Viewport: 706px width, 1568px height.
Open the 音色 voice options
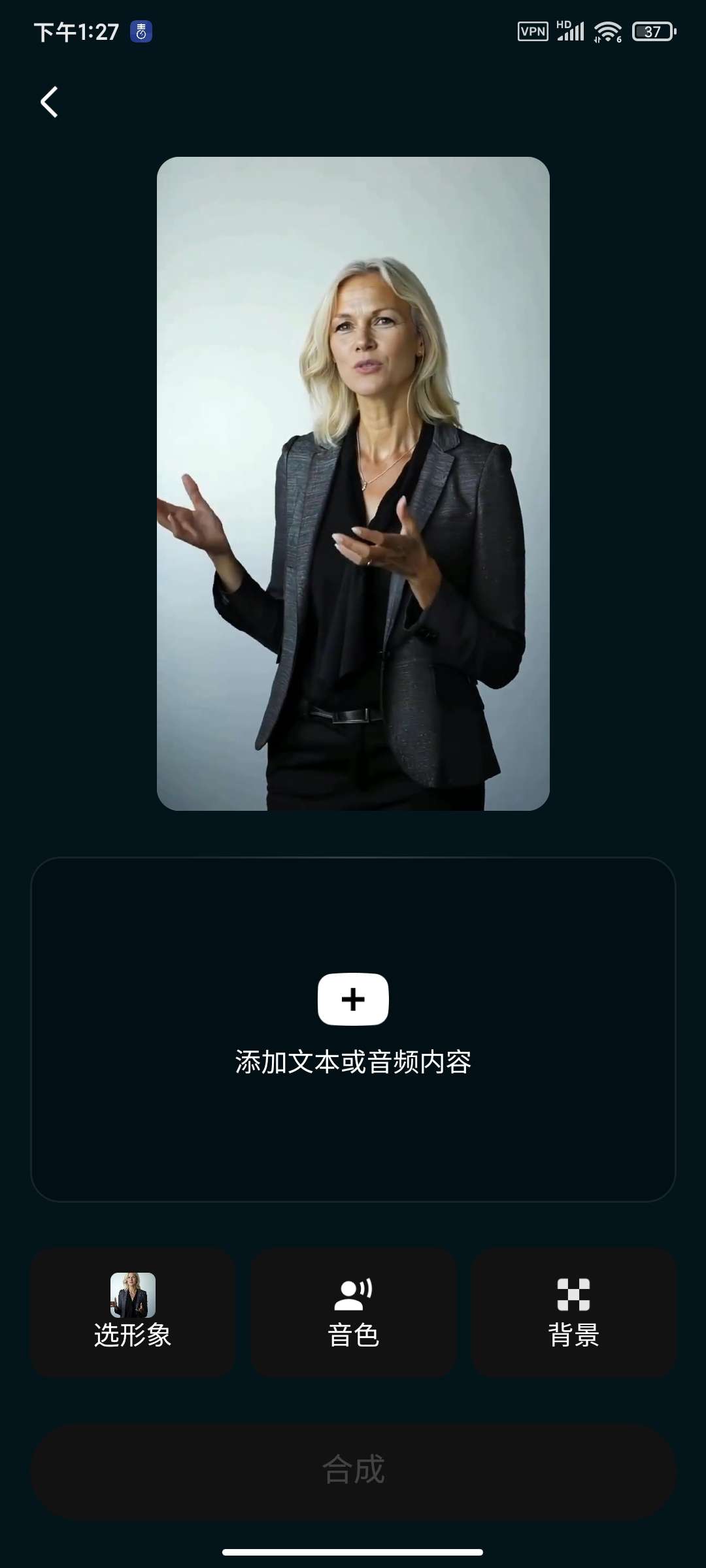click(x=353, y=1312)
